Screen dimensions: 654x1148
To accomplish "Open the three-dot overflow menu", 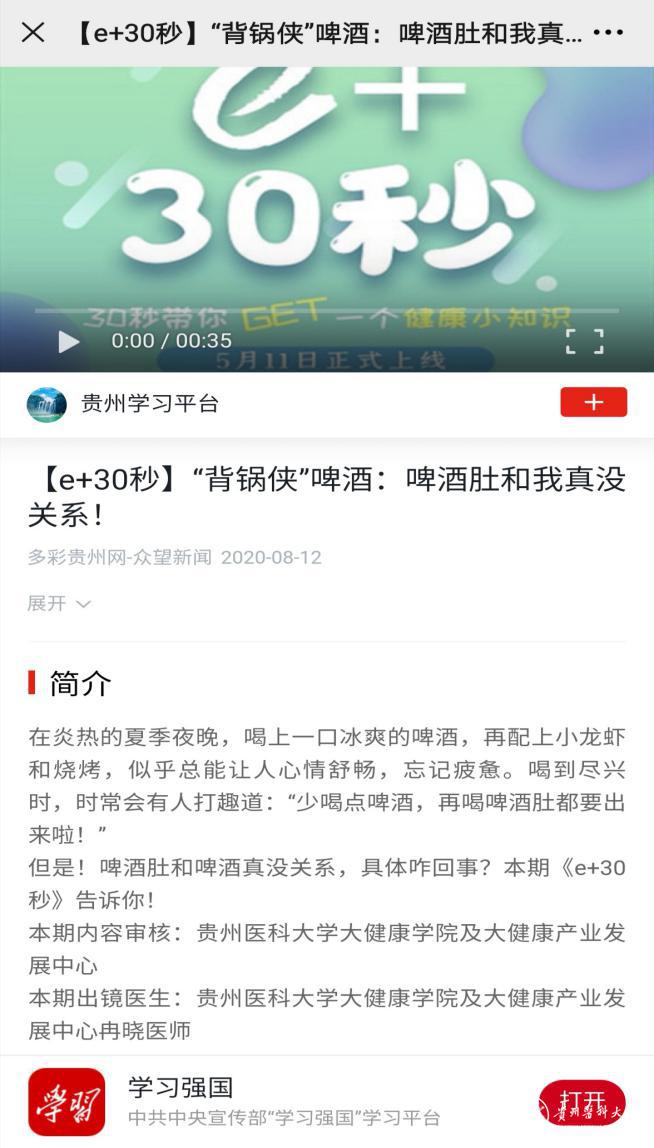I will pyautogui.click(x=608, y=33).
